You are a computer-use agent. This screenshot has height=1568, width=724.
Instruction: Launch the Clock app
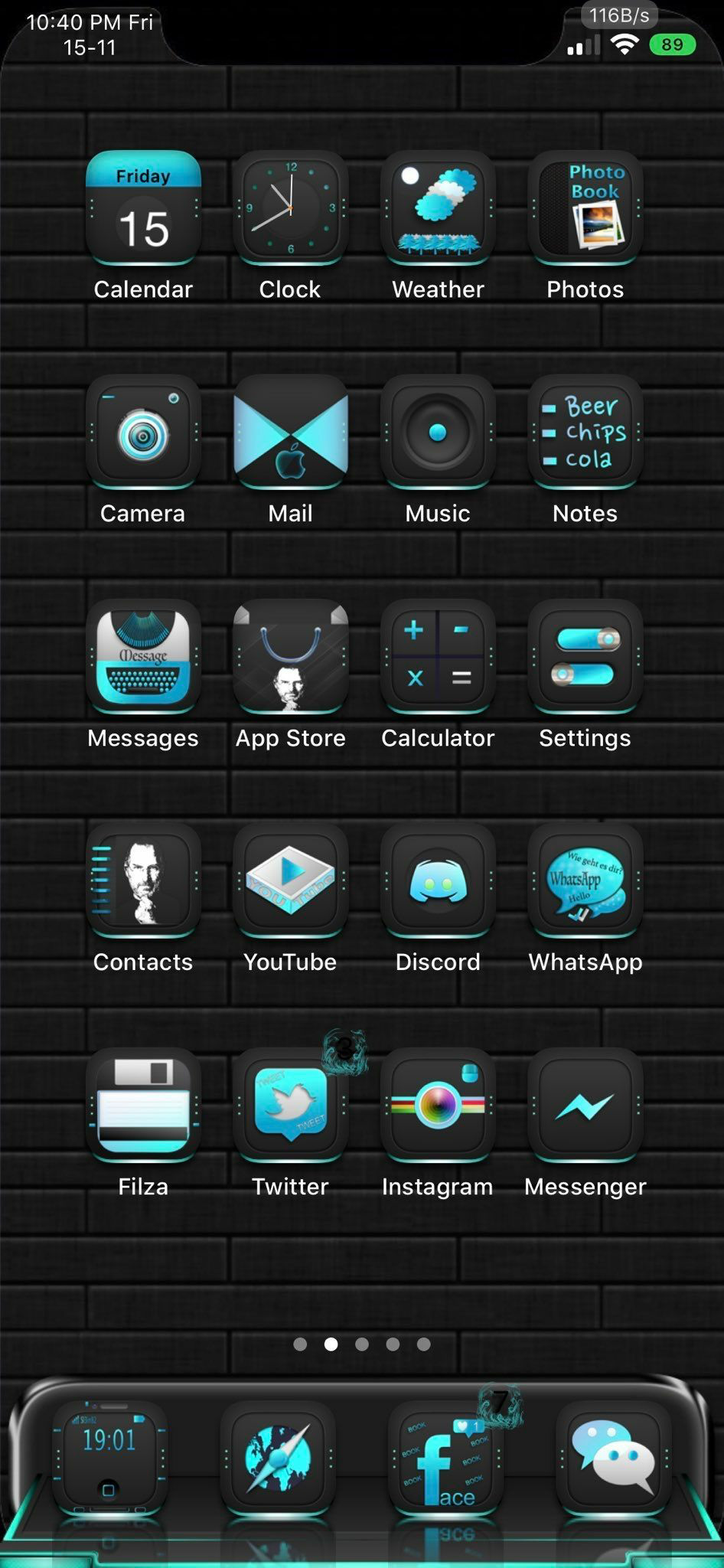[290, 209]
